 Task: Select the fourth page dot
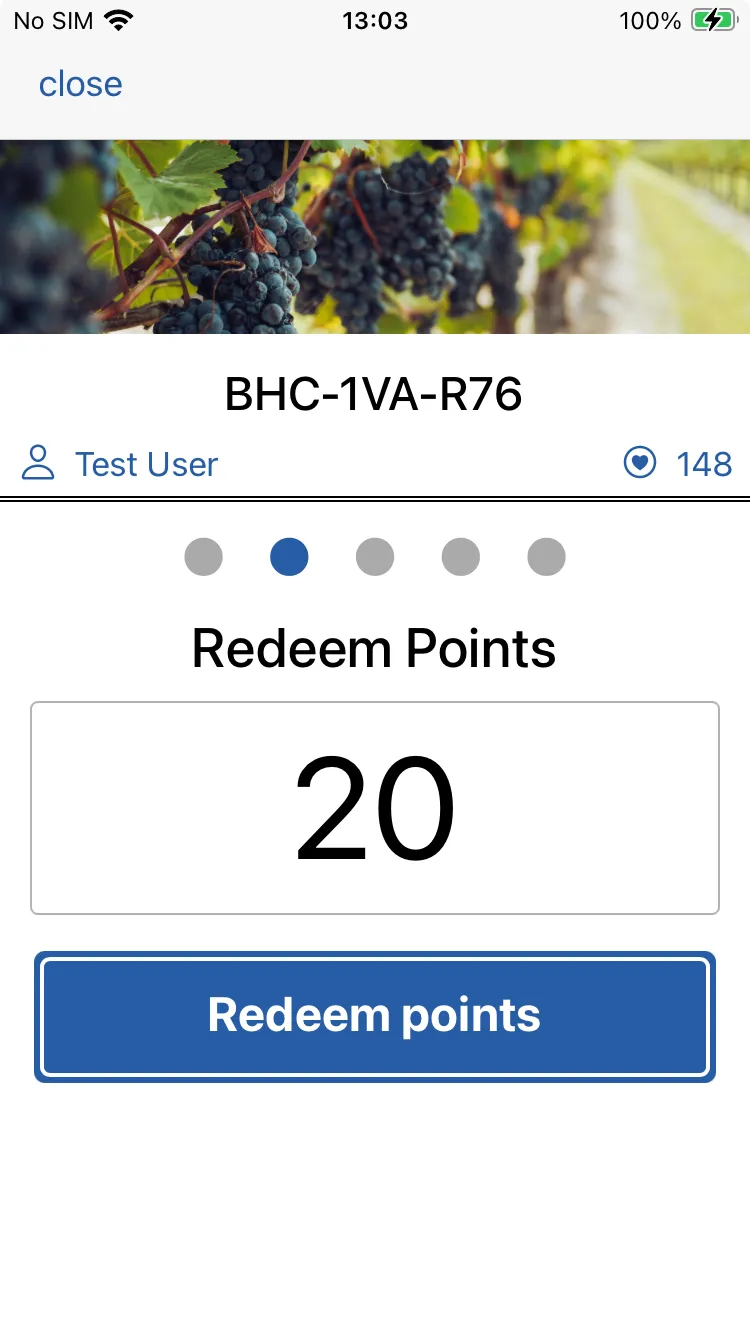coord(461,557)
